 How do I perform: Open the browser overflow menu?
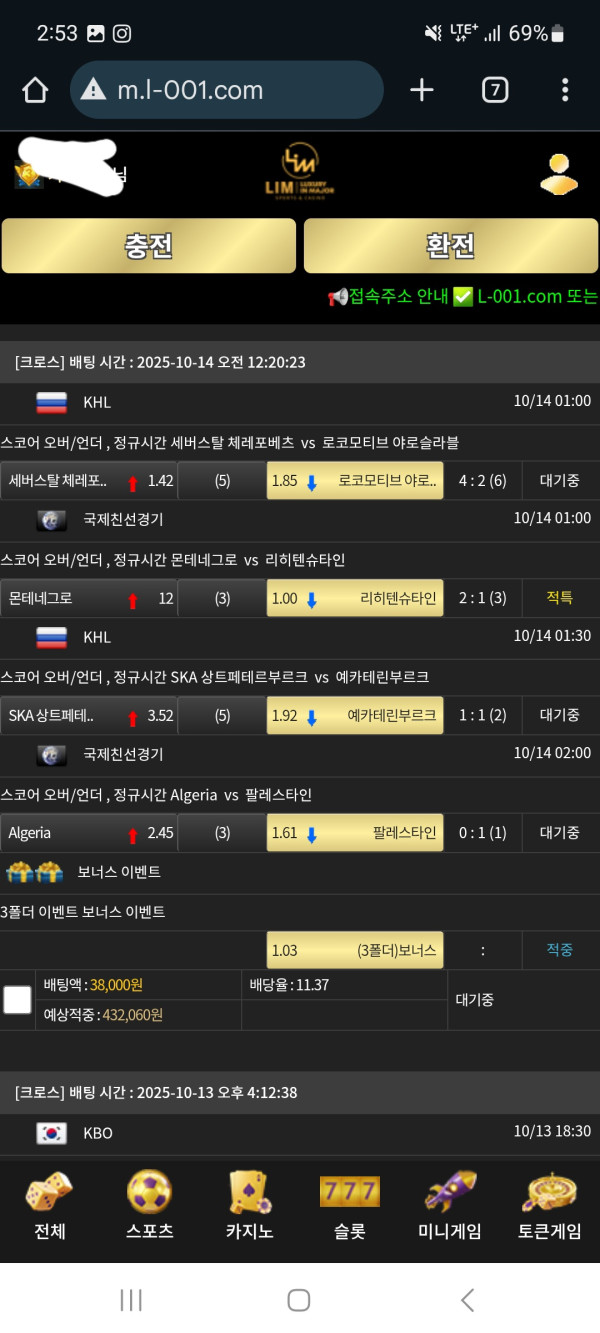tap(565, 90)
